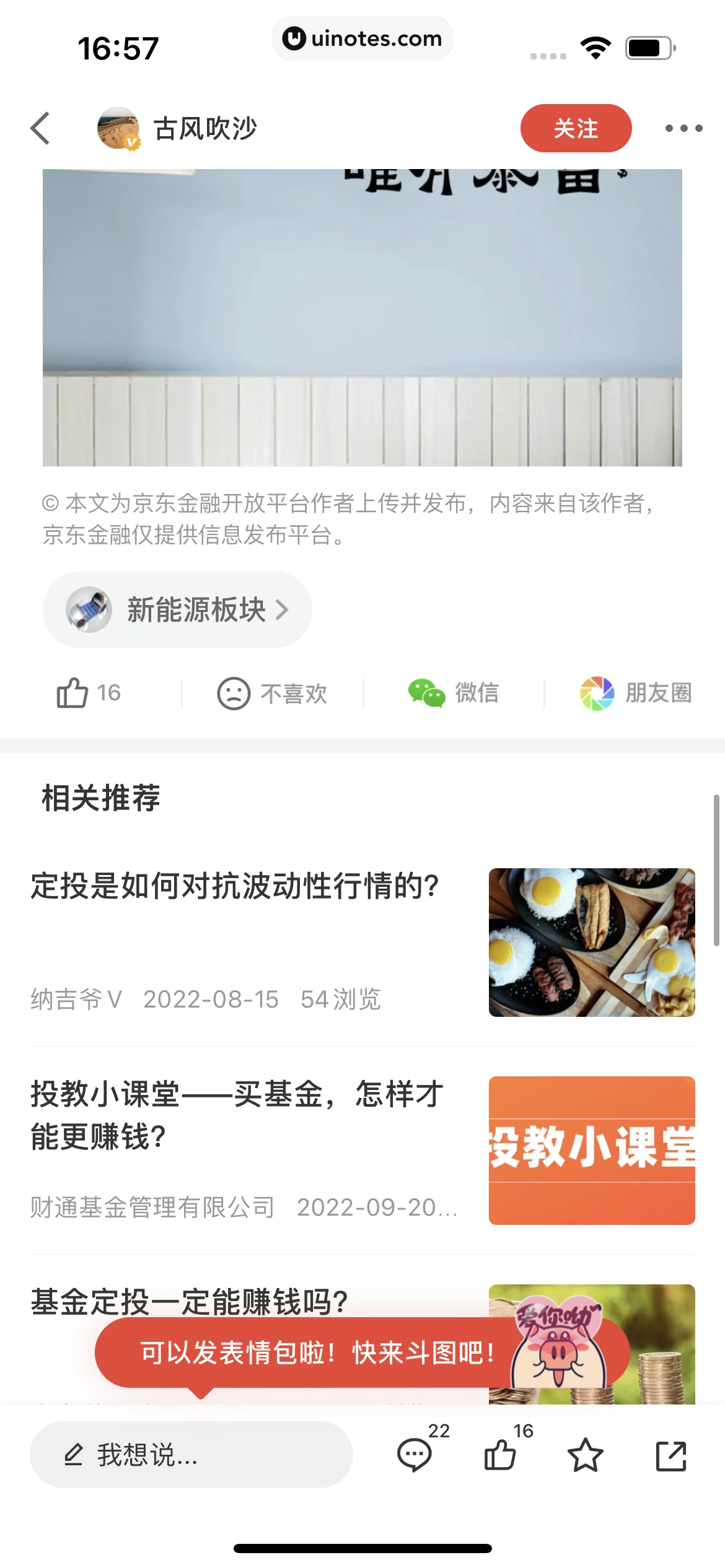725x1568 pixels.
Task: Tap the 可以发表情包啦 sticker tooltip
Action: 316,1352
